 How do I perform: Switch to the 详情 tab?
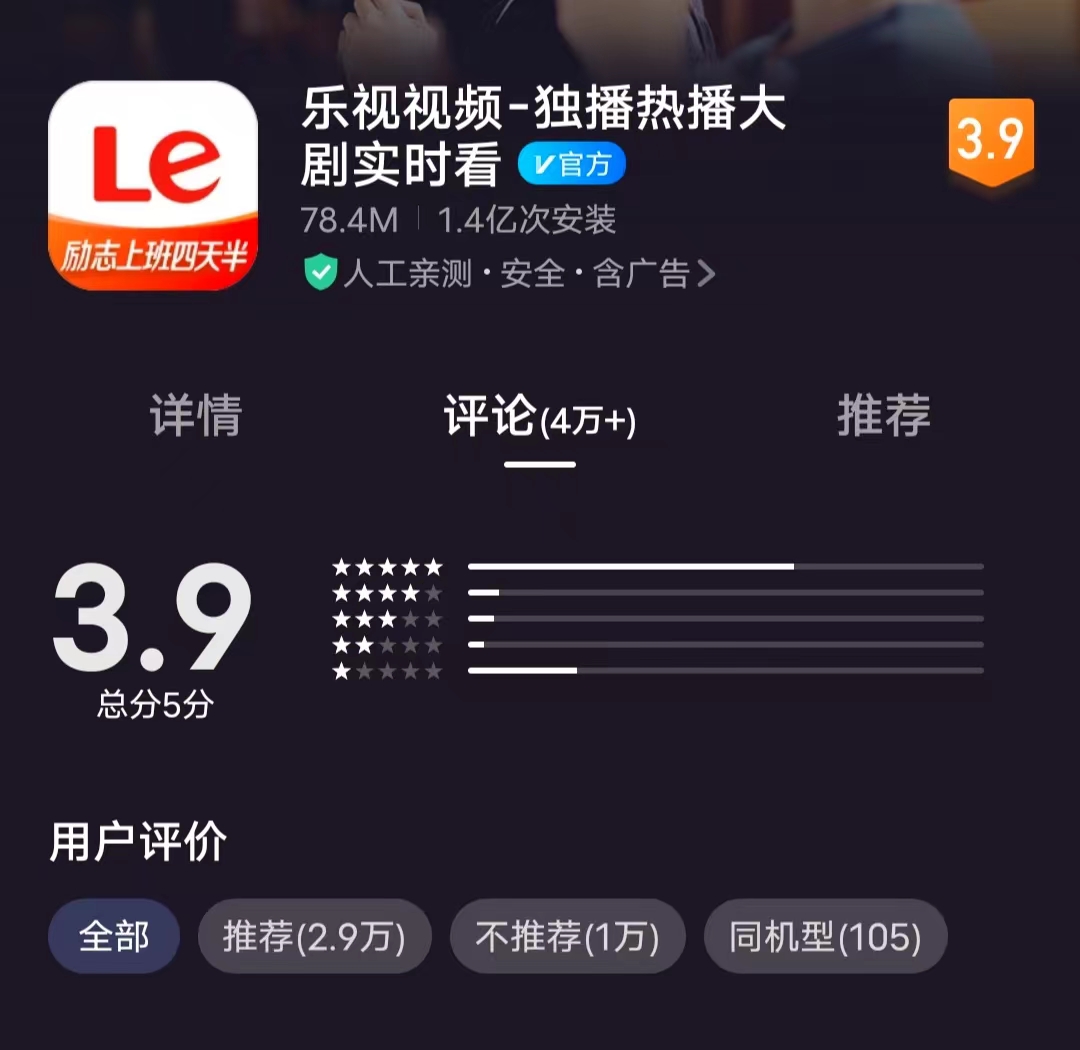click(196, 416)
